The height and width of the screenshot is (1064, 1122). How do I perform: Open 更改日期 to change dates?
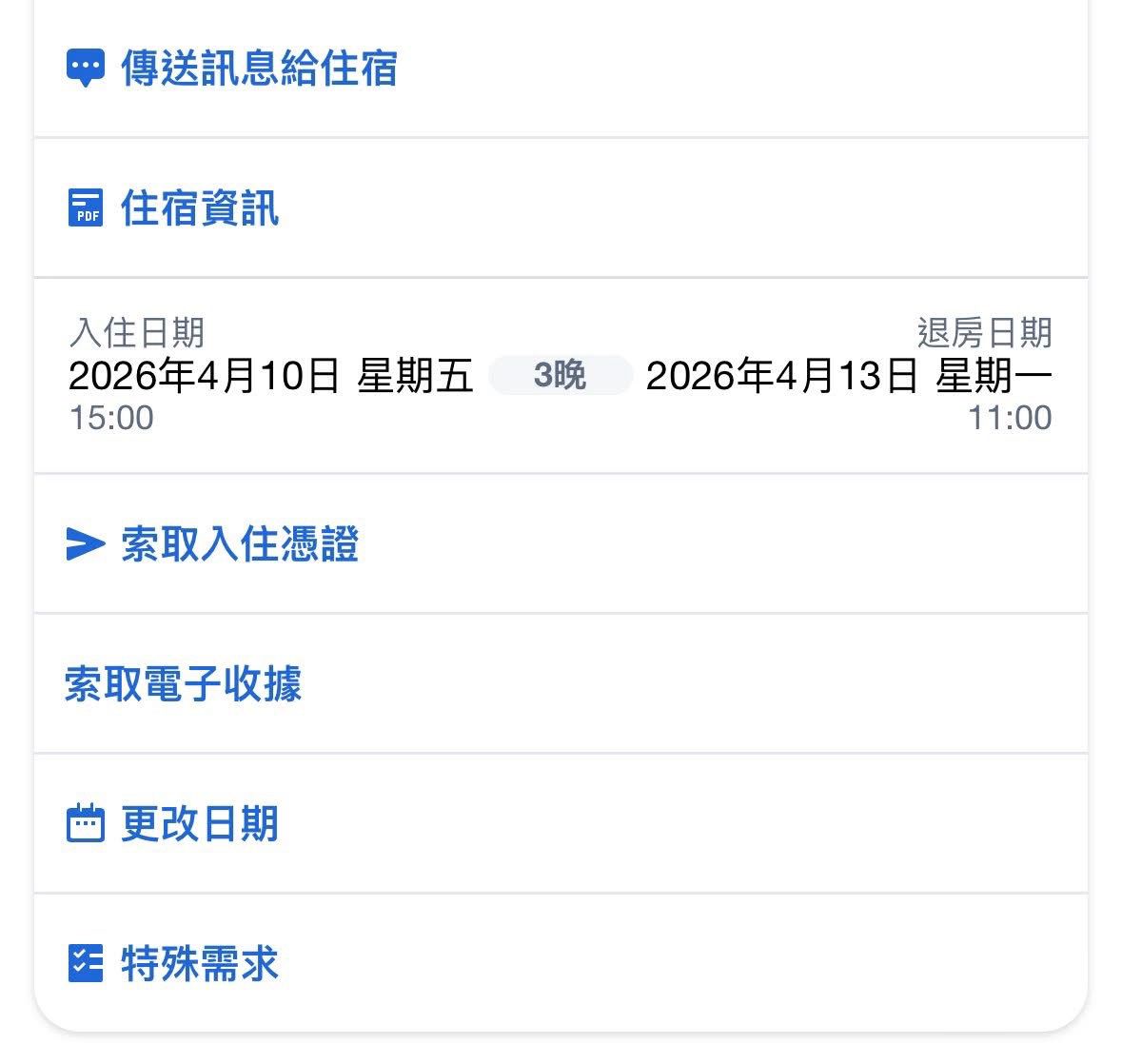coord(199,824)
